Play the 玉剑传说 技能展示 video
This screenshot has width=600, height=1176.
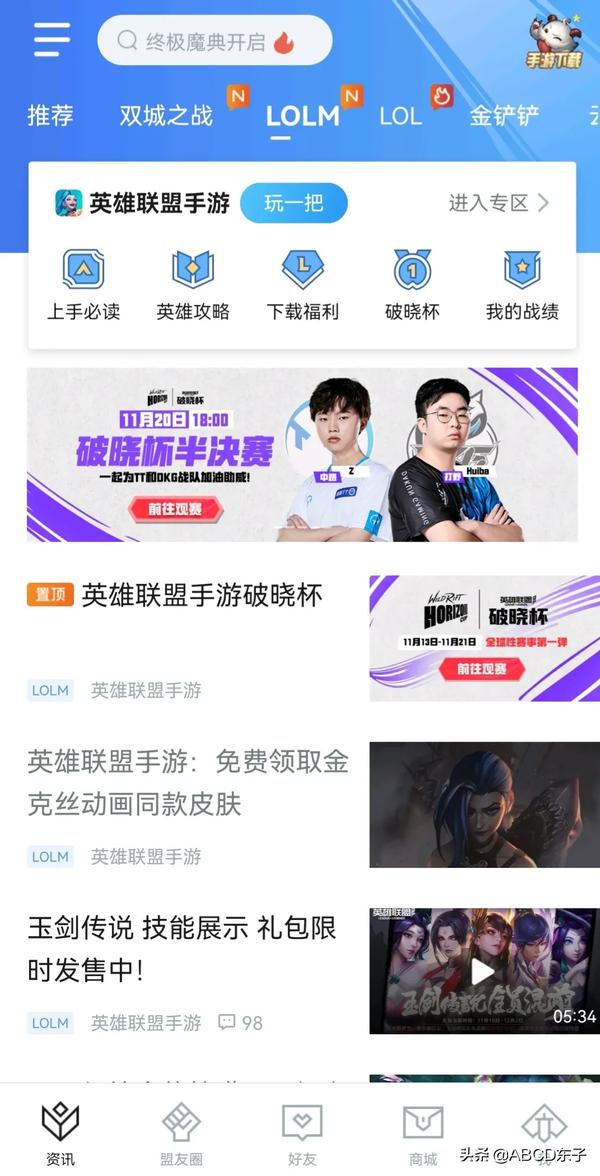pyautogui.click(x=483, y=970)
